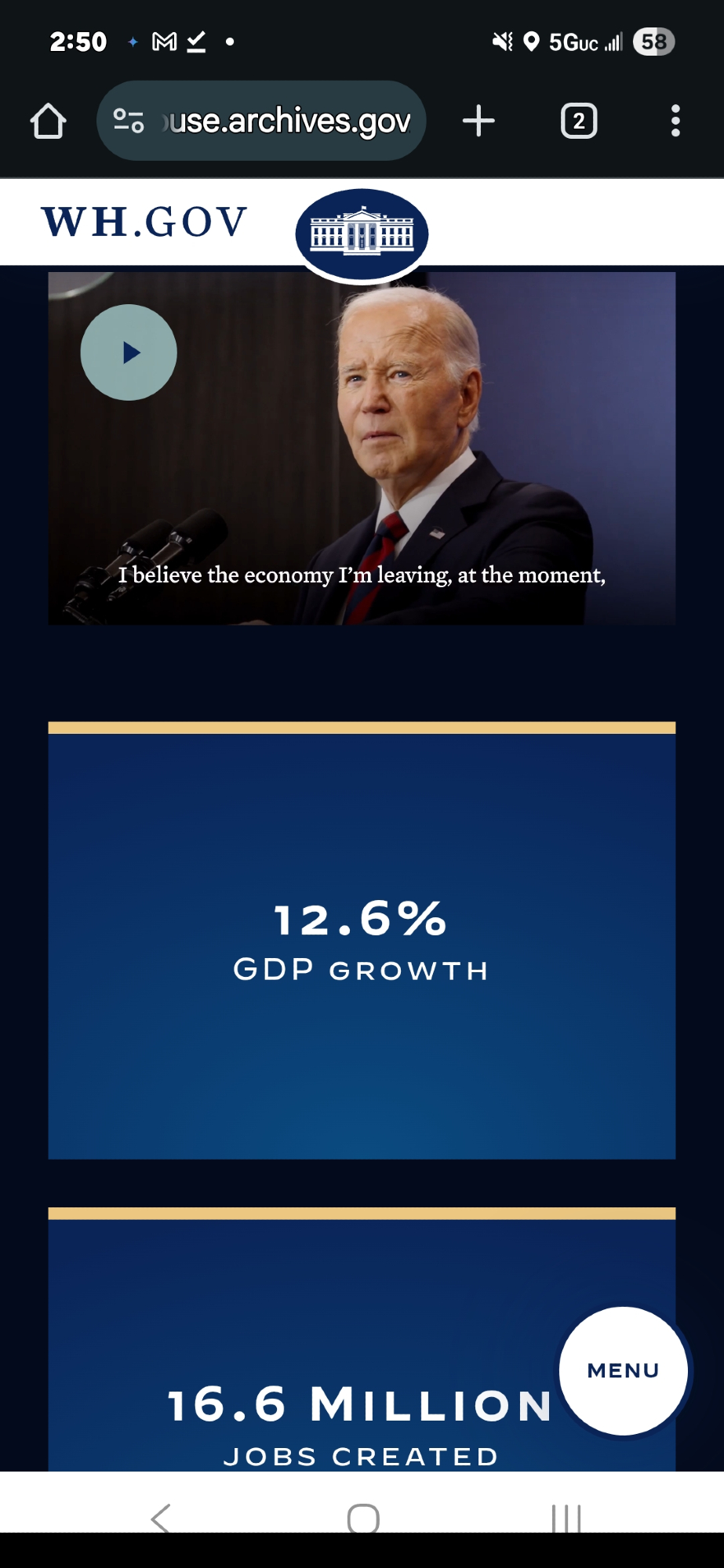View the two open tabs

click(x=579, y=122)
